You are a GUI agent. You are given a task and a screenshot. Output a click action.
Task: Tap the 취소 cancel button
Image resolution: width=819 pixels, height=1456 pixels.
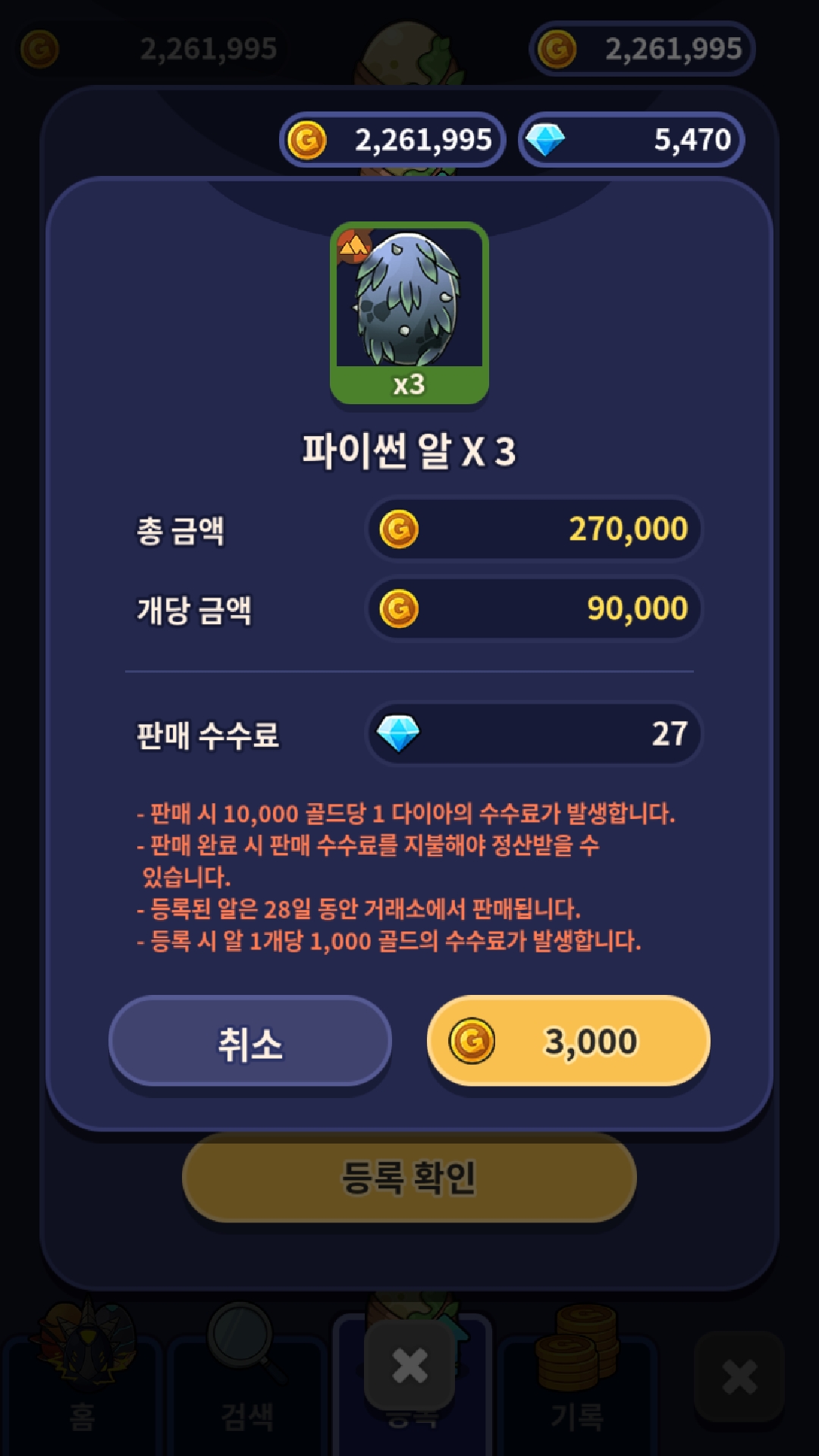point(250,1043)
